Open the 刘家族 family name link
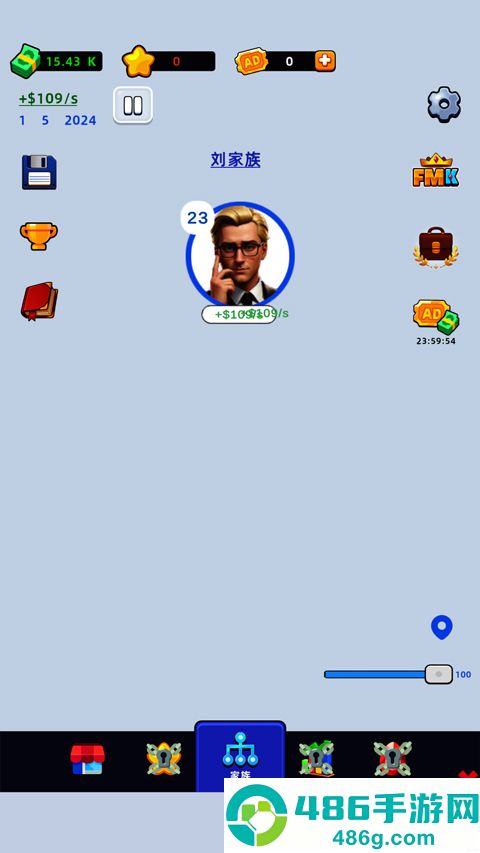480x853 pixels. pos(236,159)
